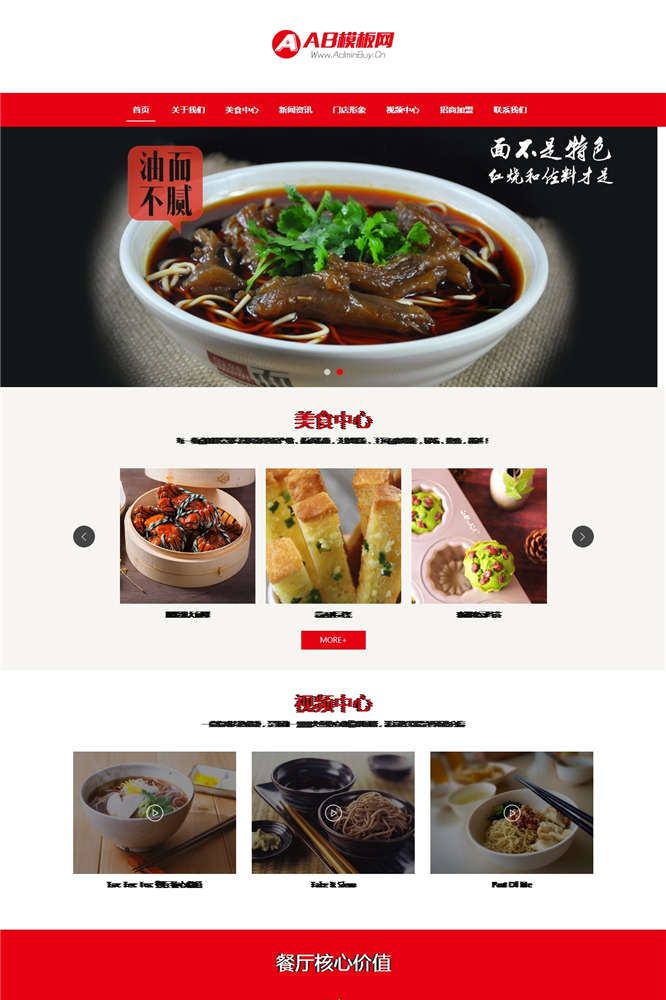The image size is (666, 1000).
Task: Open the green dessert dish card
Action: (x=479, y=536)
